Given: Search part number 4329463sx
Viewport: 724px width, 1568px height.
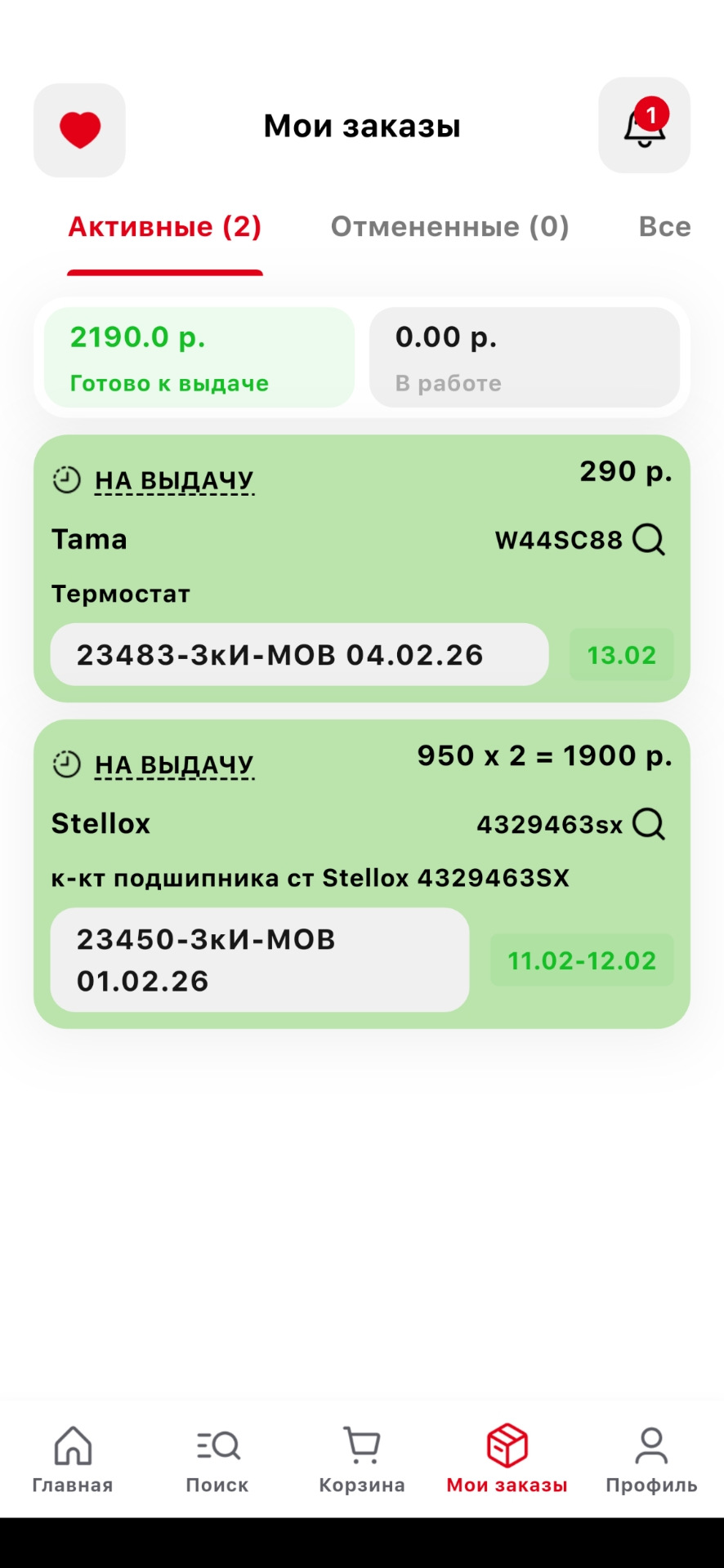Looking at the screenshot, I should click(x=649, y=824).
